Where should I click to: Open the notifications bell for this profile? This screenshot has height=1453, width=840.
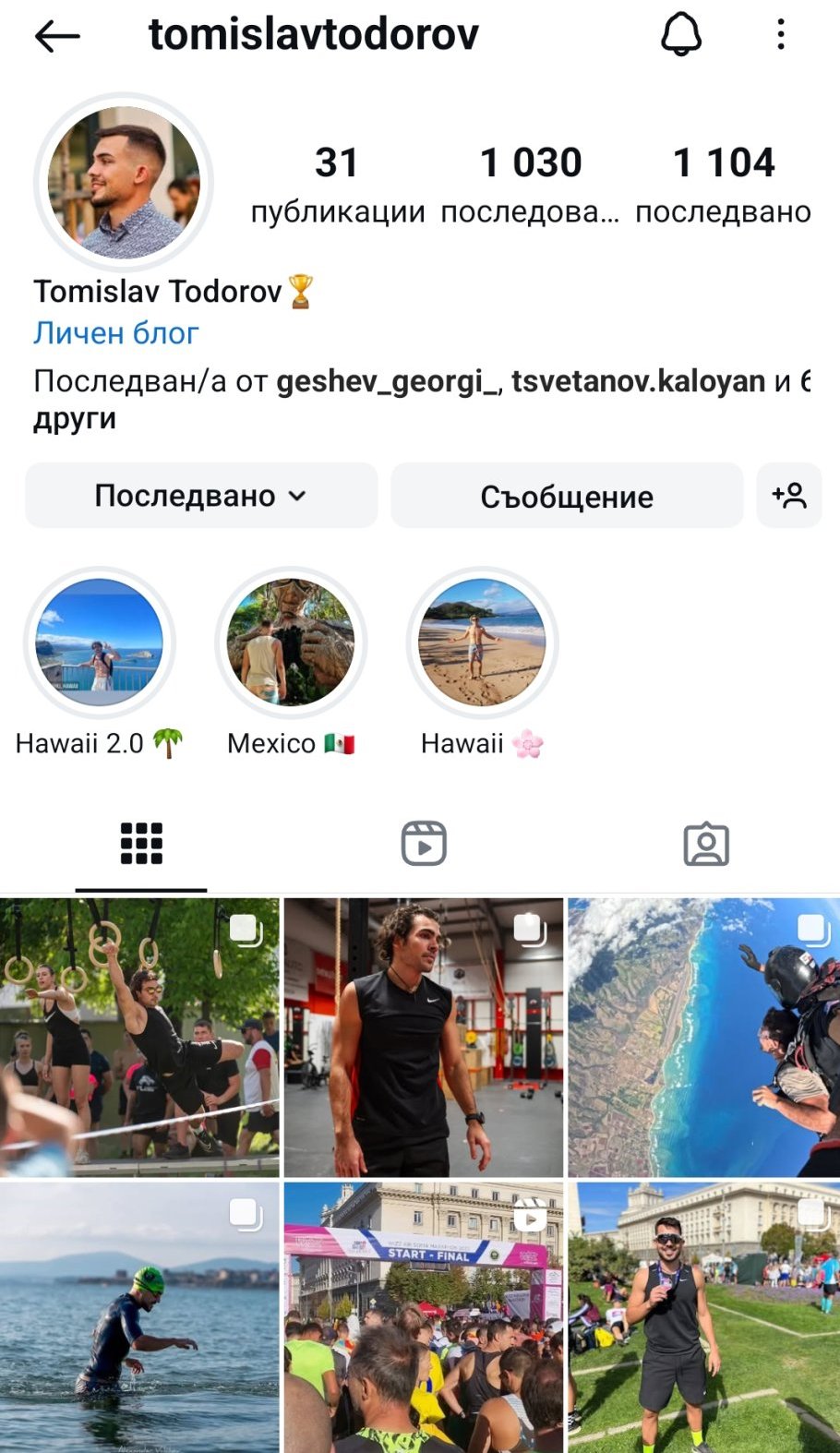coord(681,35)
